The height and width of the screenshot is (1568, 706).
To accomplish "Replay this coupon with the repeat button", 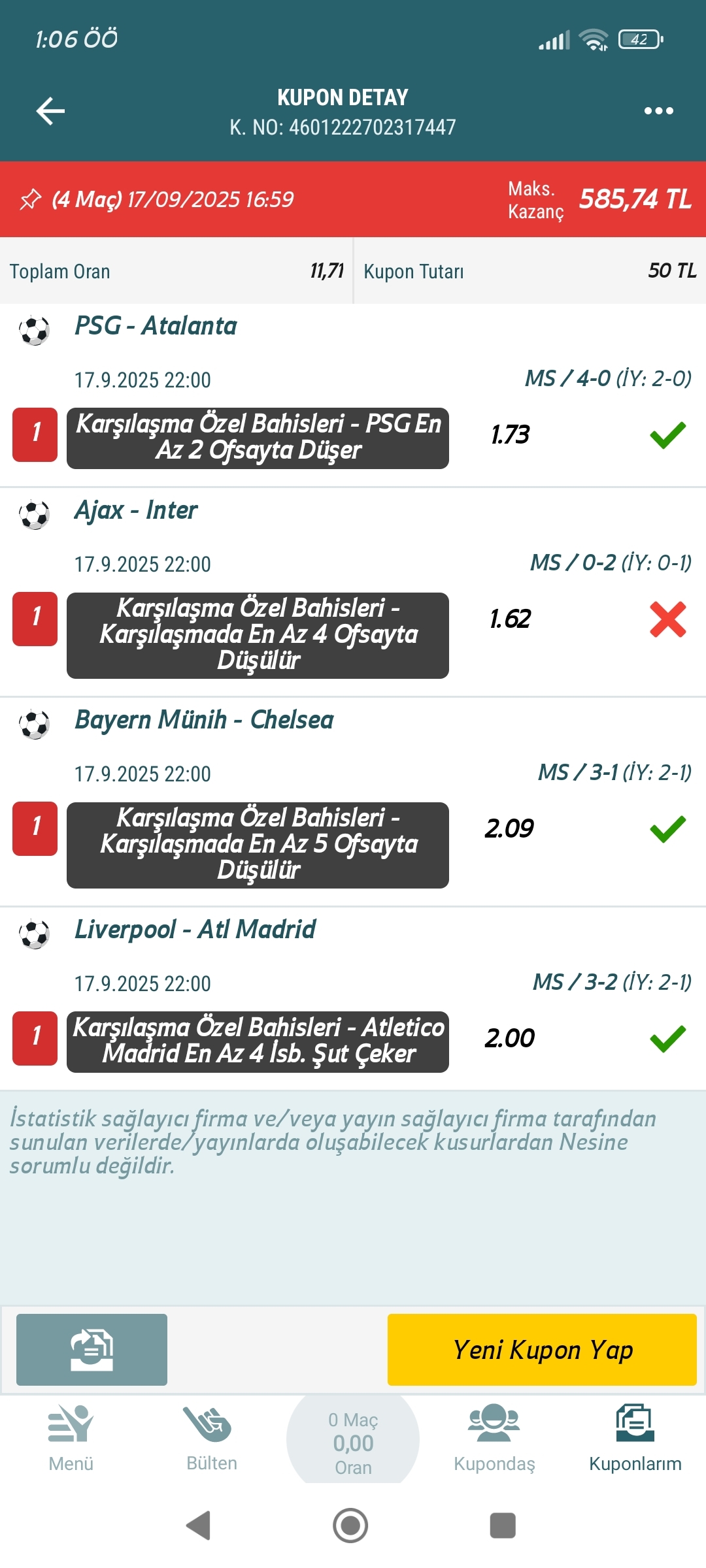I will click(x=92, y=1350).
